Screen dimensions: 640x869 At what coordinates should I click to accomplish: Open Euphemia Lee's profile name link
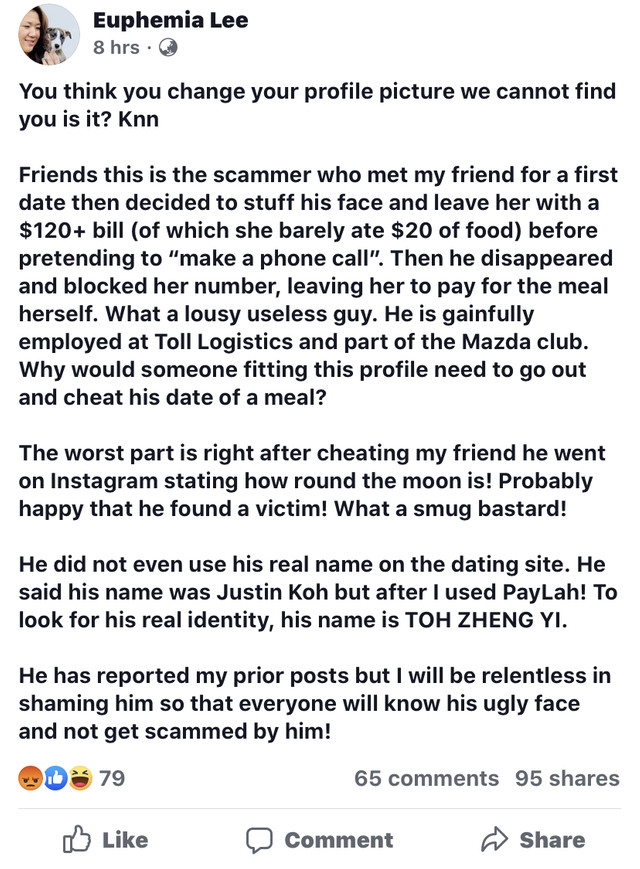pyautogui.click(x=170, y=20)
